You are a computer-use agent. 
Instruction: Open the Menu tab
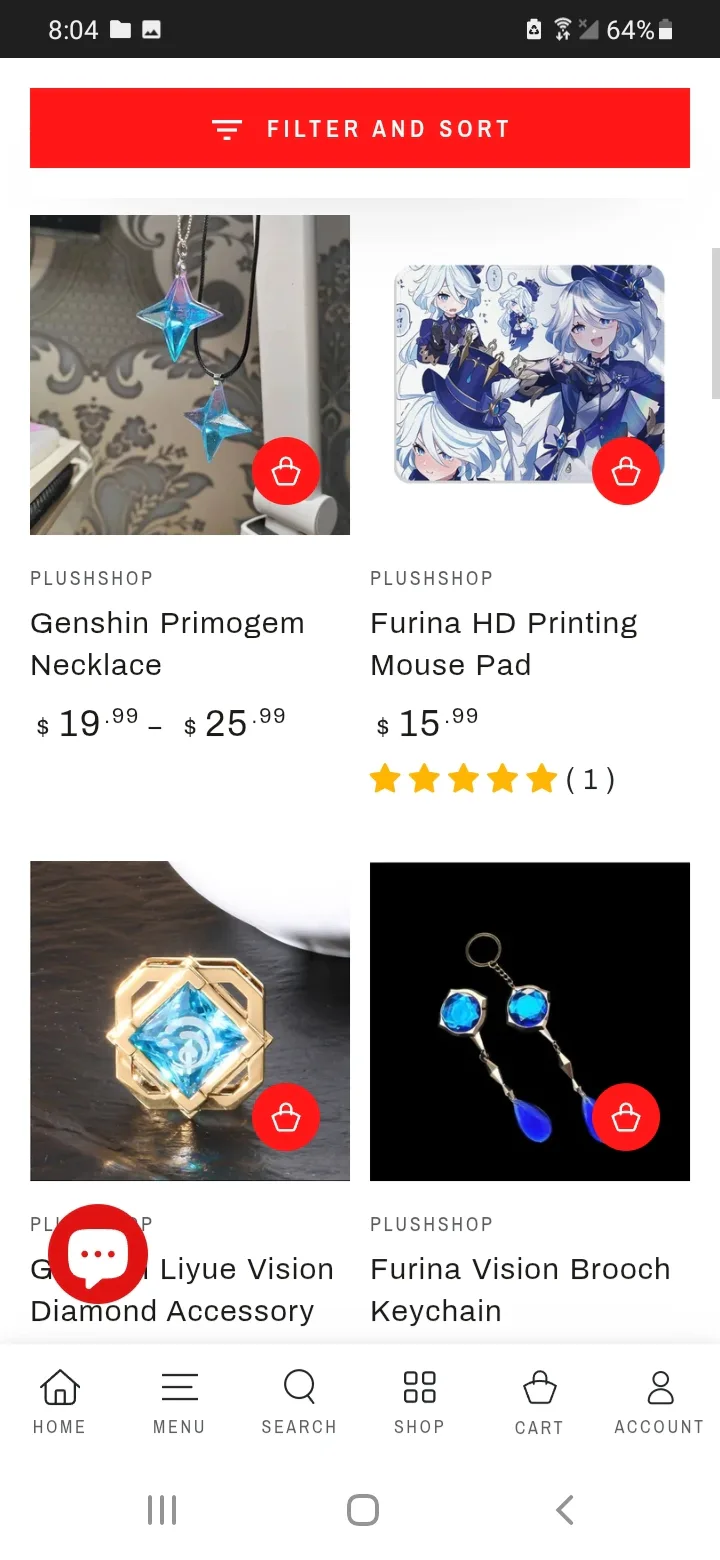179,1401
